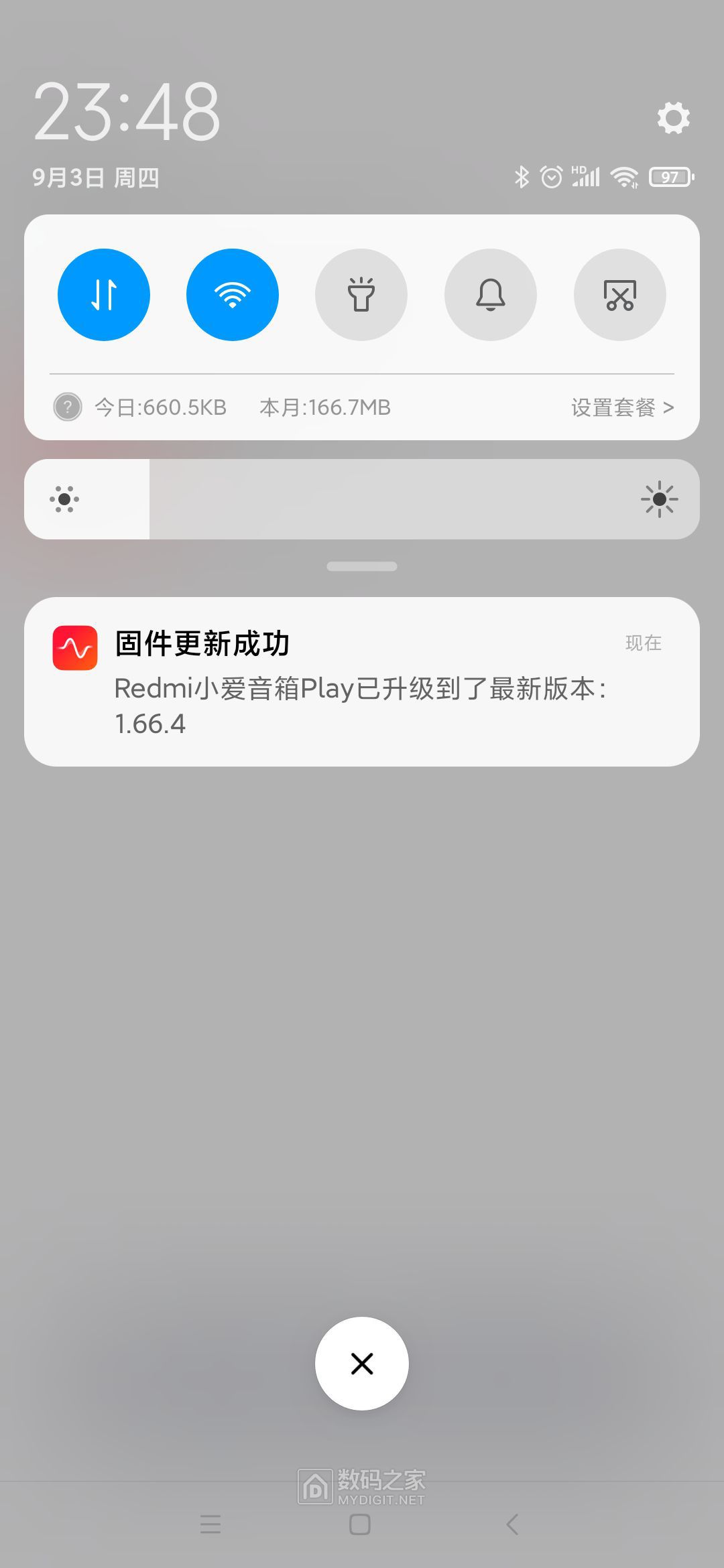Open the recent apps menu
The image size is (724, 1568).
coord(210,1525)
